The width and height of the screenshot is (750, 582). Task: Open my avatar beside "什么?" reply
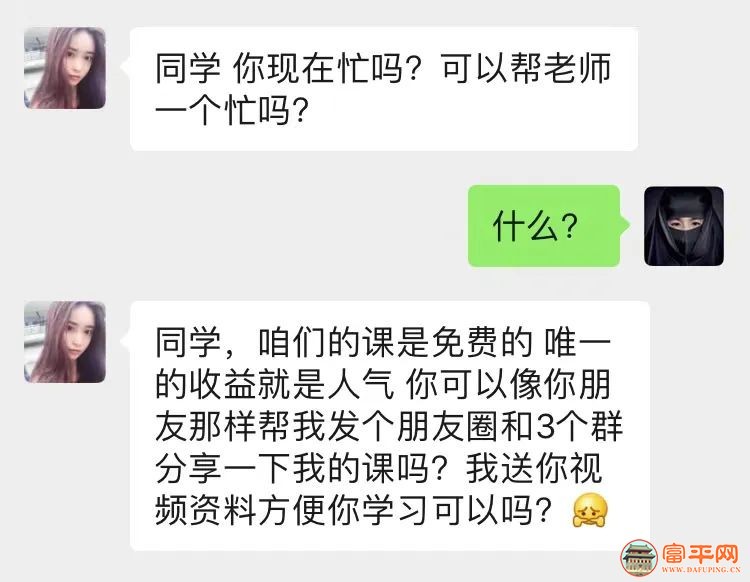[x=684, y=225]
